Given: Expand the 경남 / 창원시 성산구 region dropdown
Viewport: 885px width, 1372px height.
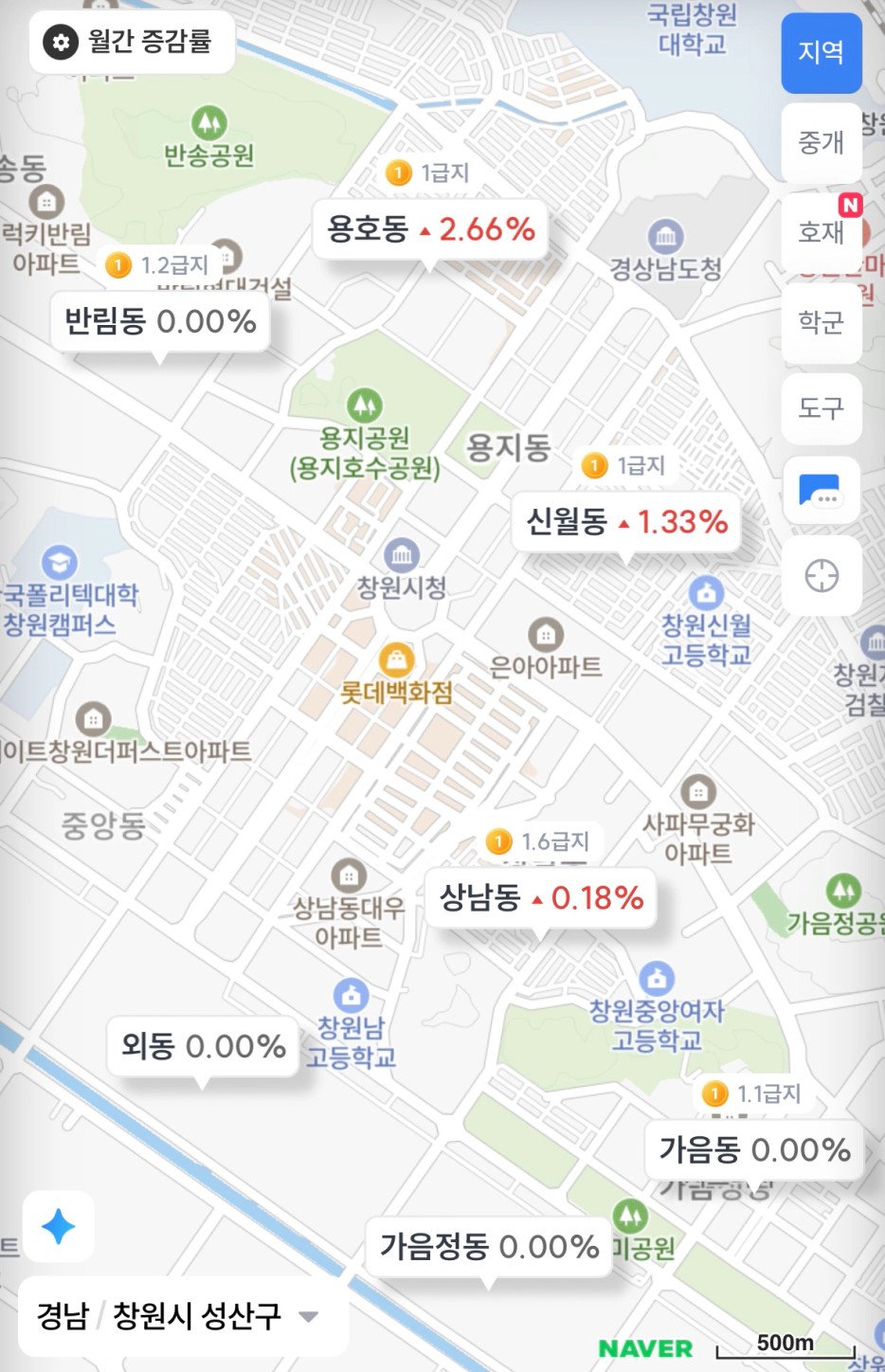Looking at the screenshot, I should tap(180, 1315).
